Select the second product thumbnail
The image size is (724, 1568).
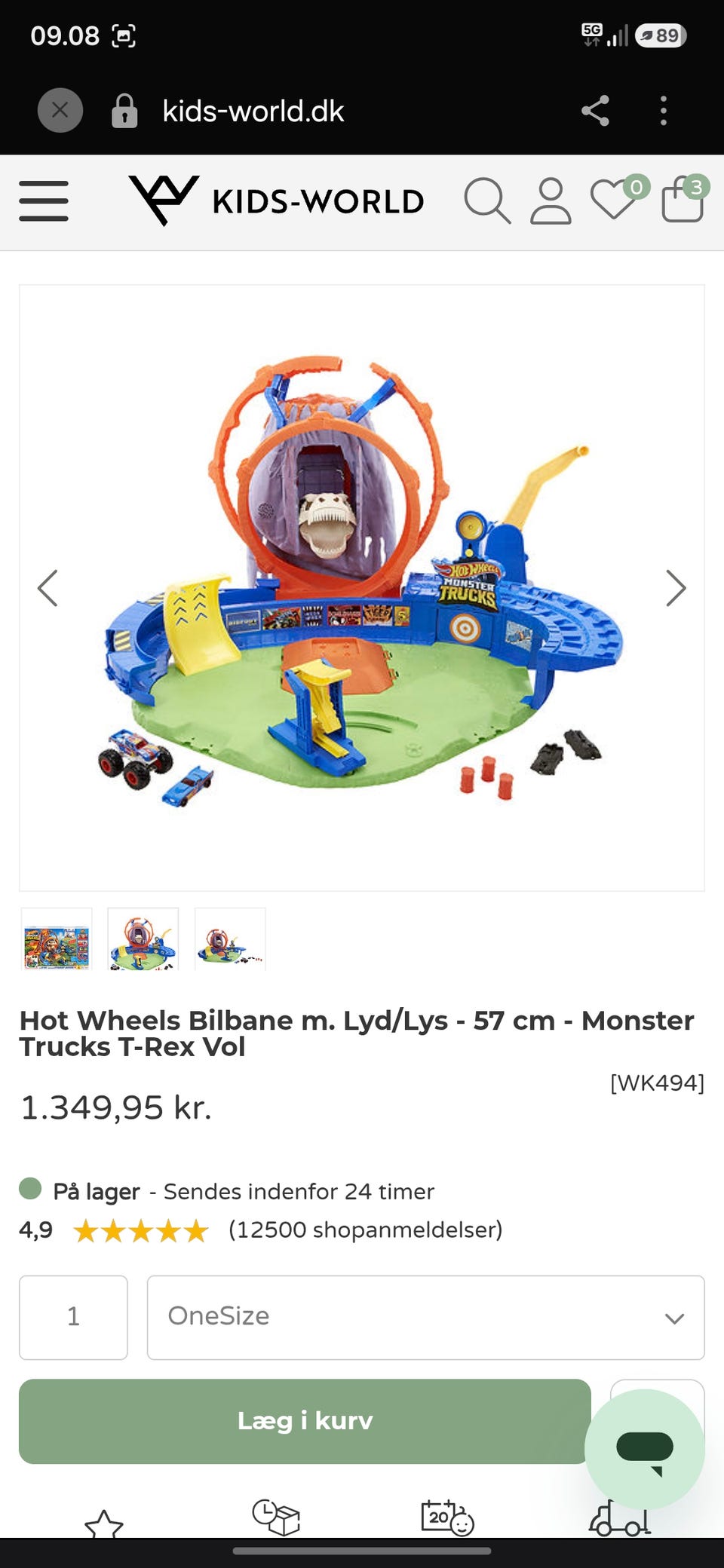coord(143,939)
